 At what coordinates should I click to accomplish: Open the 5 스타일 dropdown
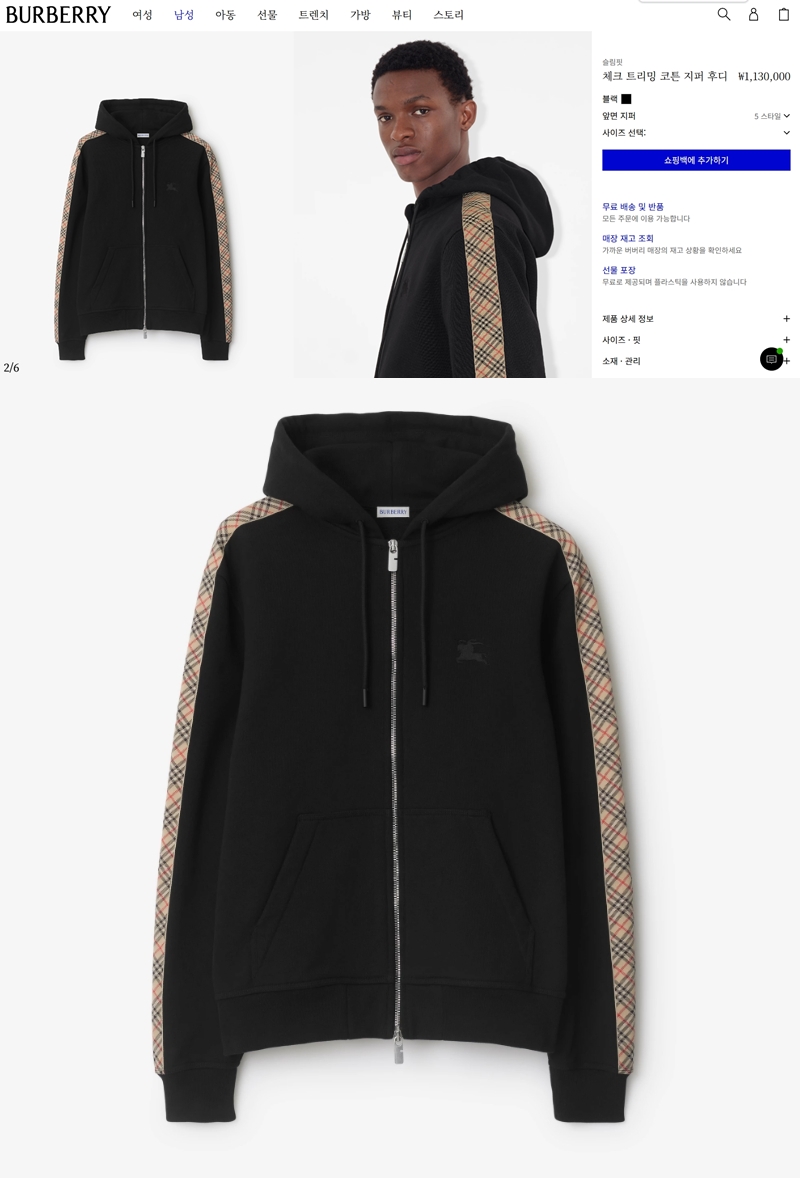point(771,116)
